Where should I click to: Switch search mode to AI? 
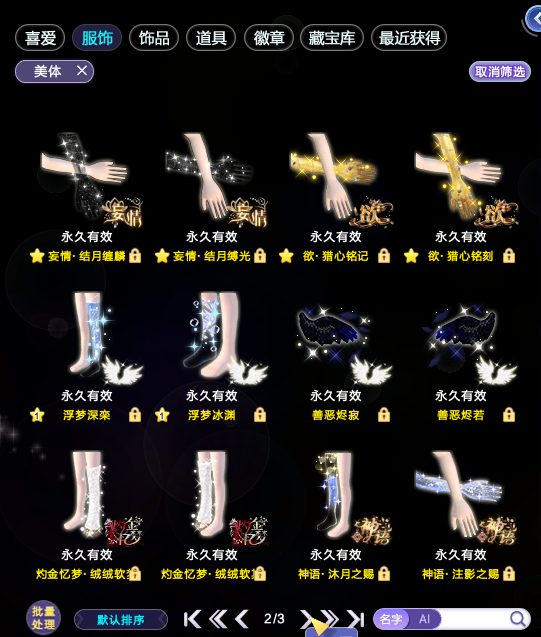pyautogui.click(x=424, y=619)
